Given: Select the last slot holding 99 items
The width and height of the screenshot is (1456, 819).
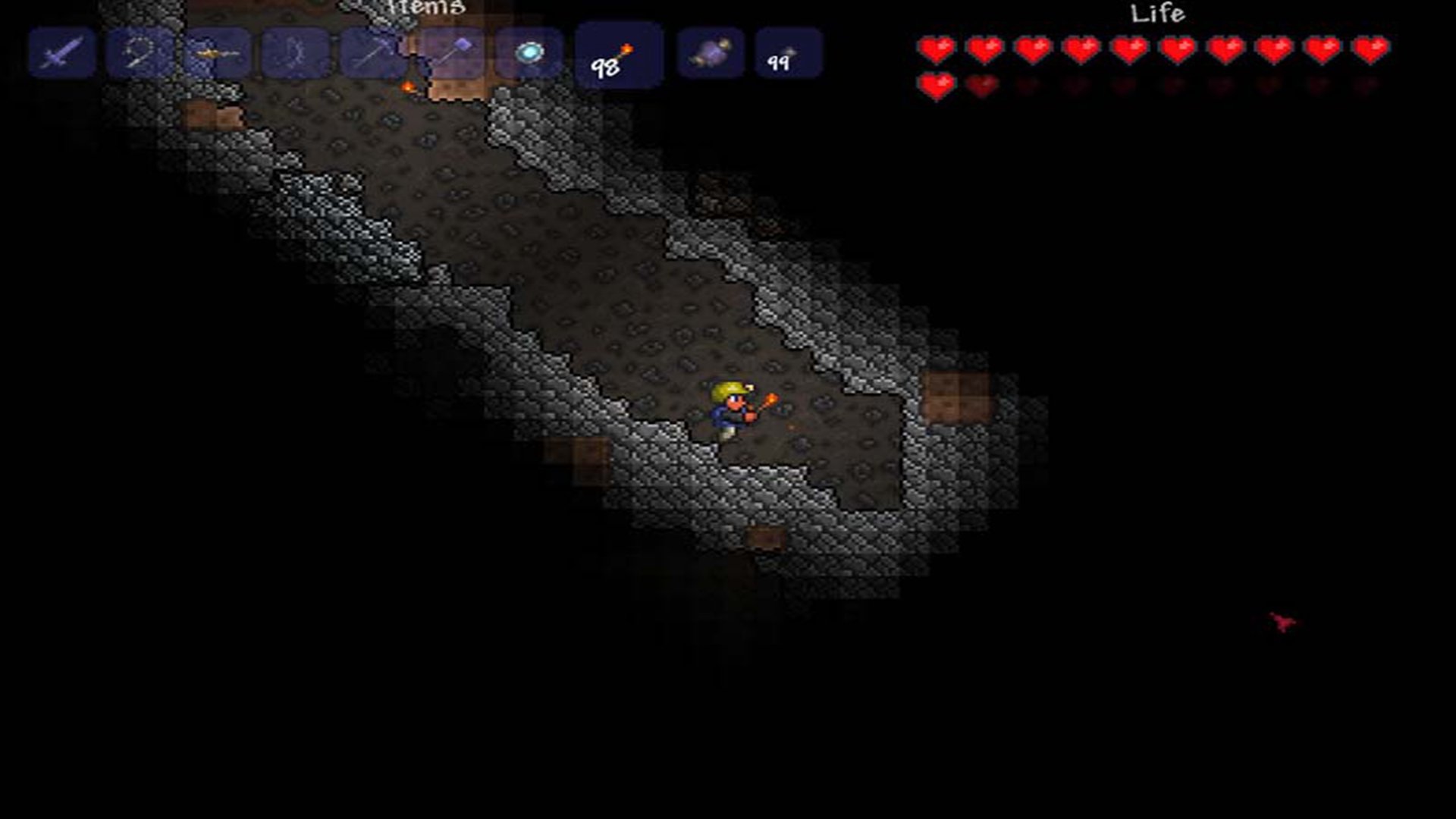Looking at the screenshot, I should coord(789,53).
